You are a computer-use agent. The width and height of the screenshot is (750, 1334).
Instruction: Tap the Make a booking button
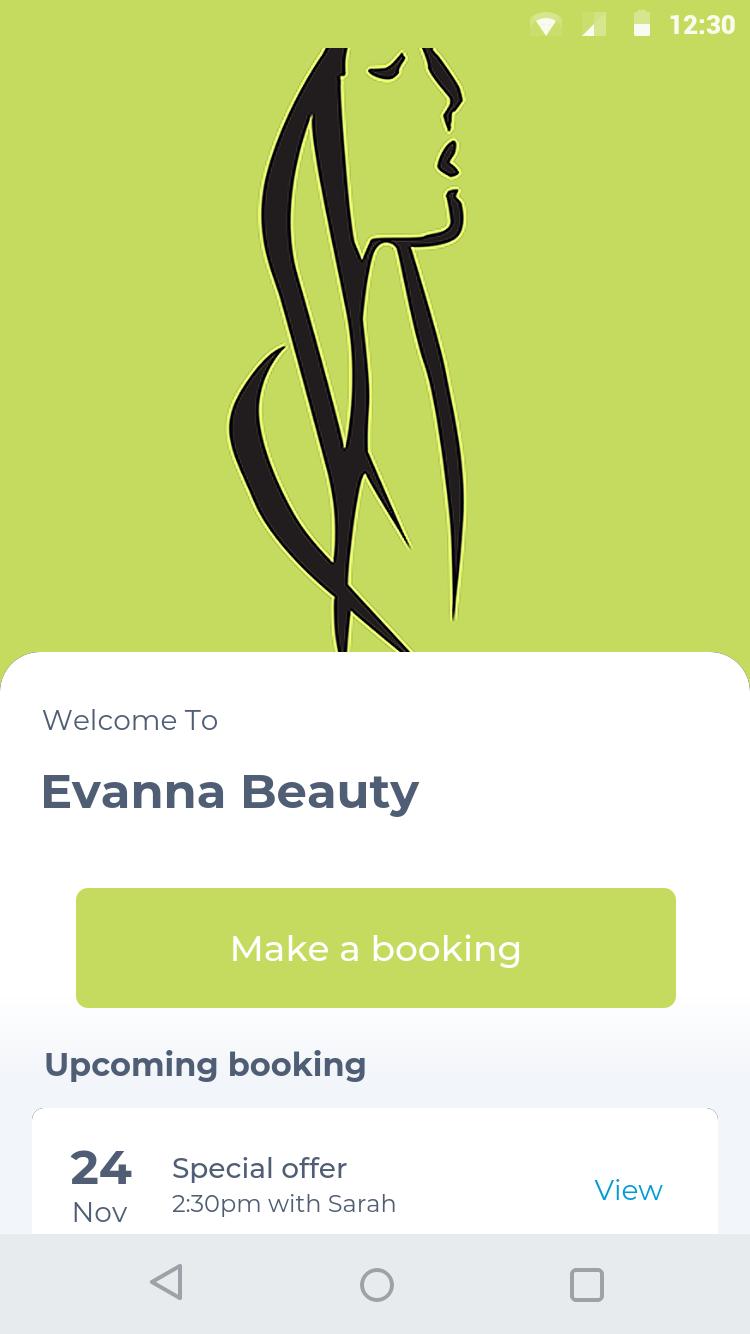tap(375, 947)
